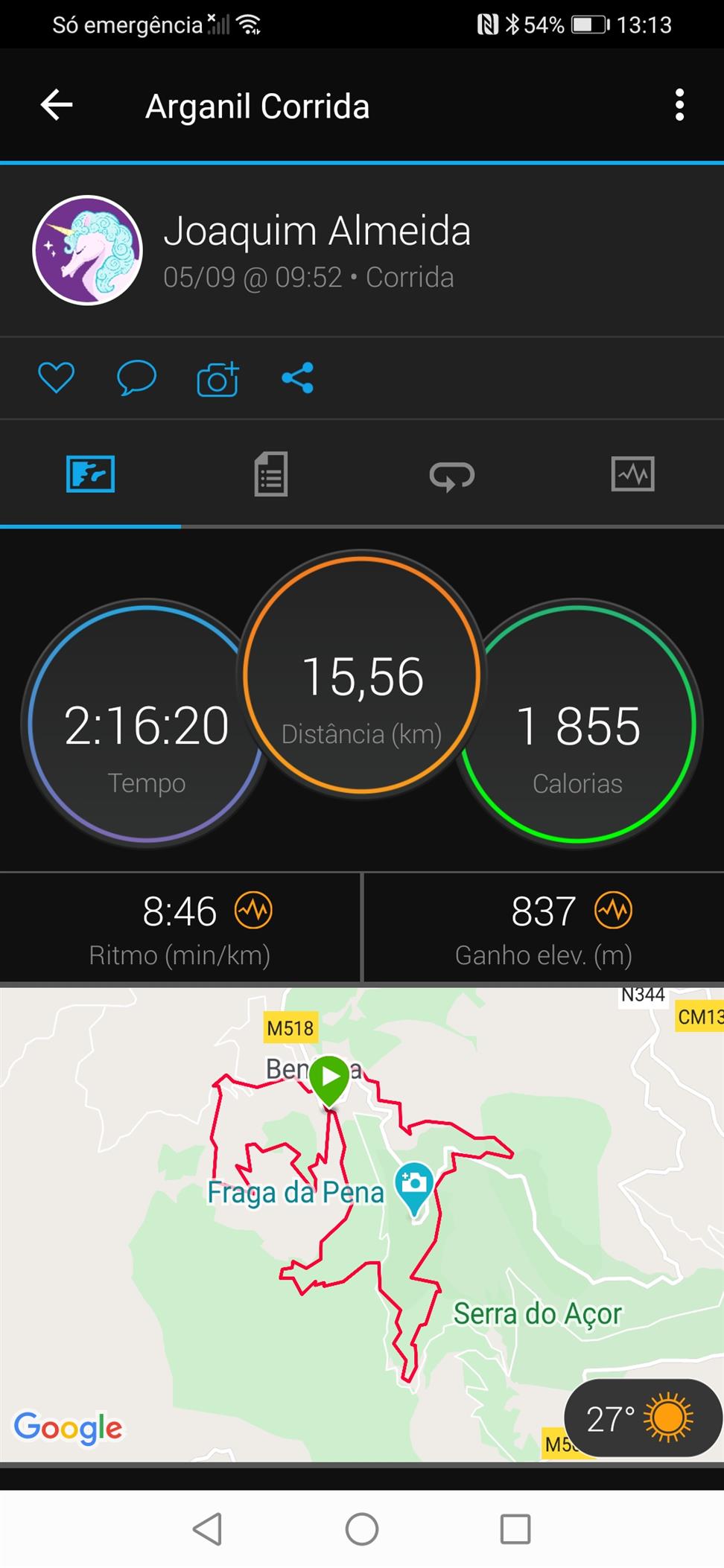724x1568 pixels.
Task: Switch to the stats list tab
Action: 271,474
